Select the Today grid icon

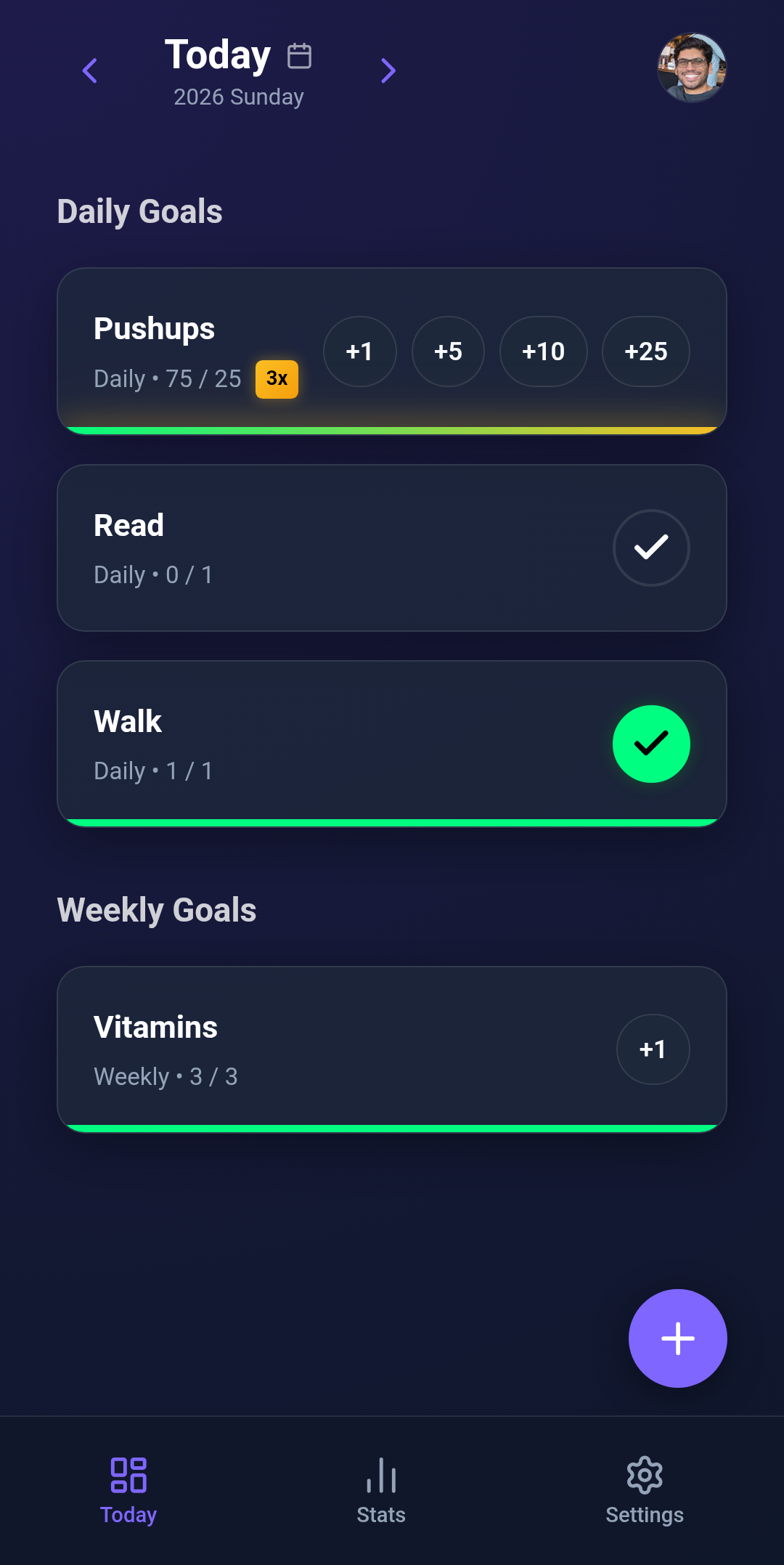pyautogui.click(x=128, y=1476)
